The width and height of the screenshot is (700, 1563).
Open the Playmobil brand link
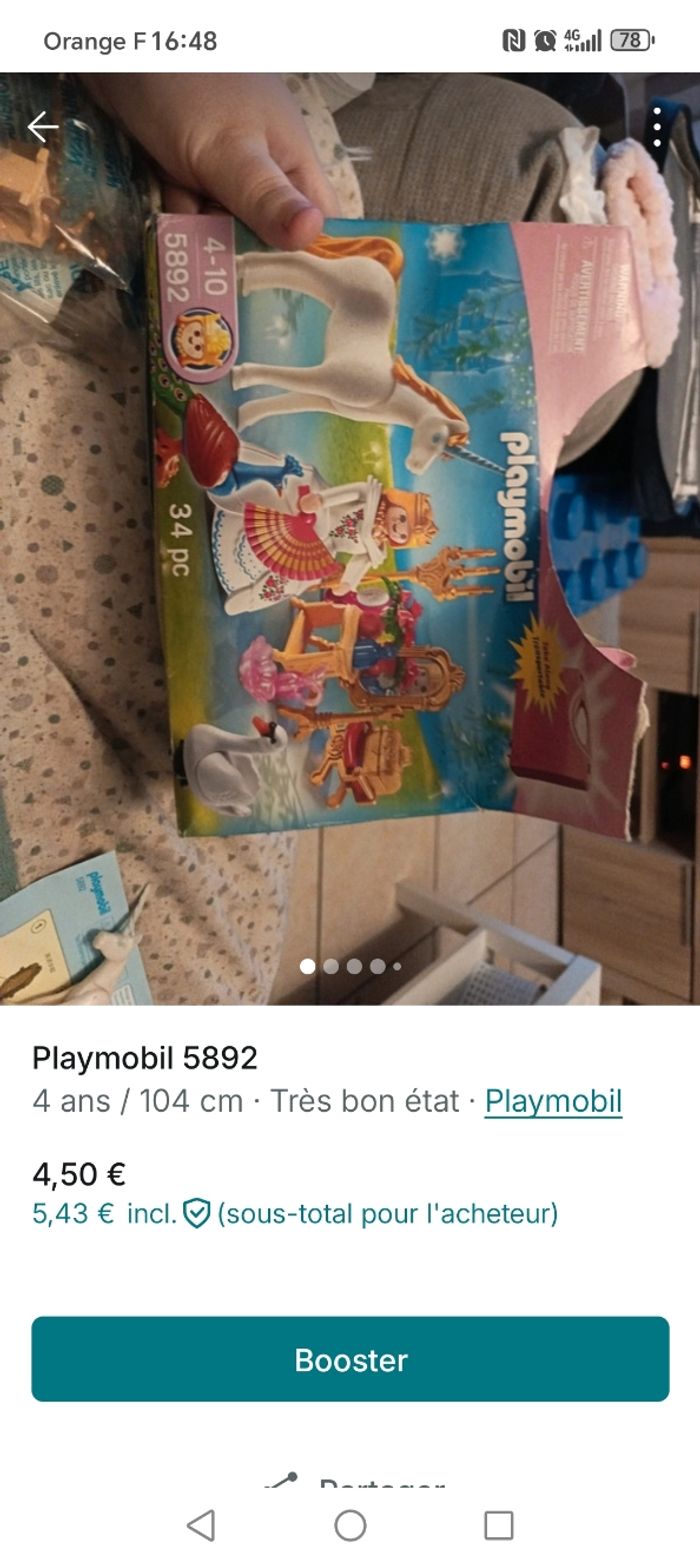(x=553, y=1101)
